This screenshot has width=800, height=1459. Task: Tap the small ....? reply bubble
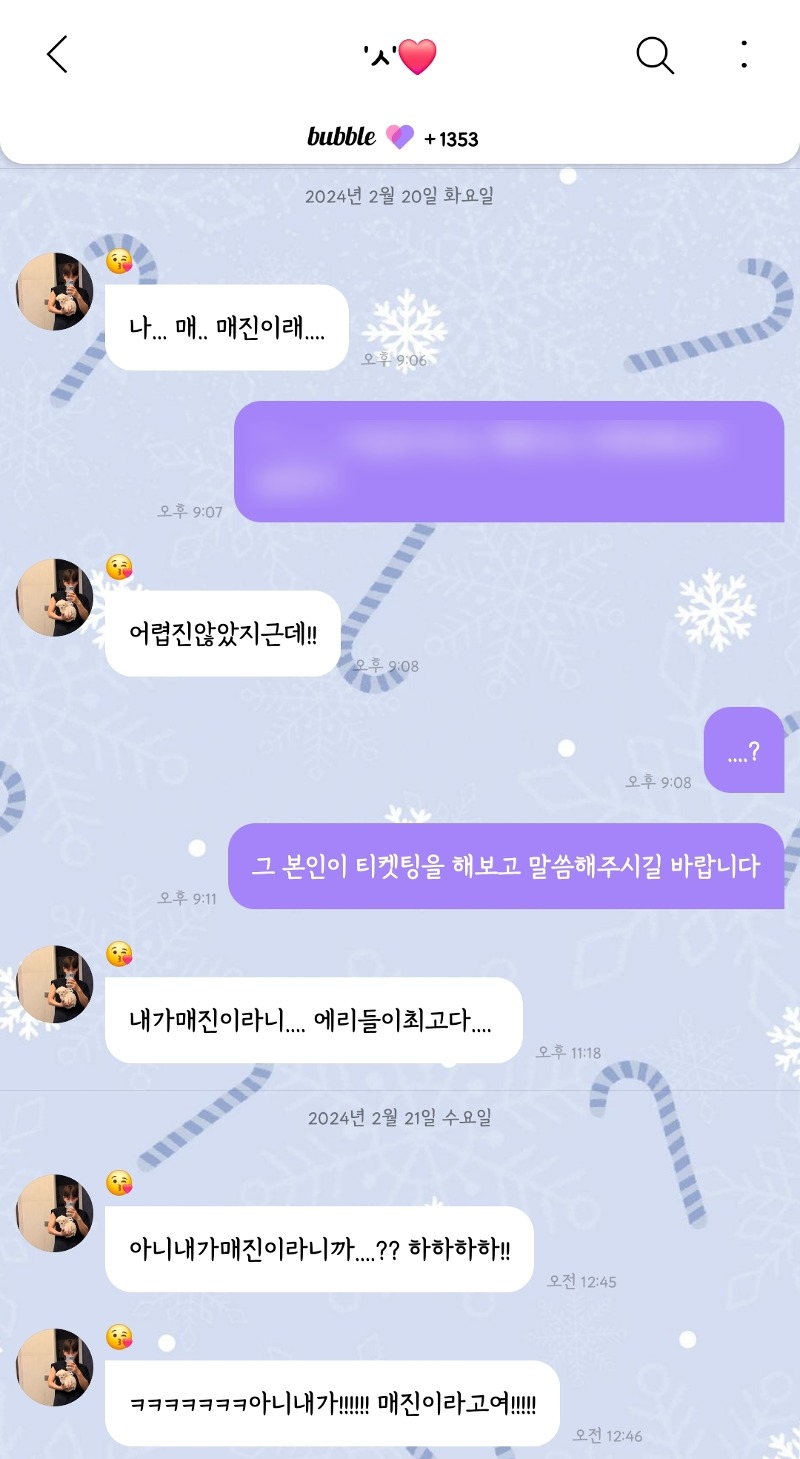[744, 748]
